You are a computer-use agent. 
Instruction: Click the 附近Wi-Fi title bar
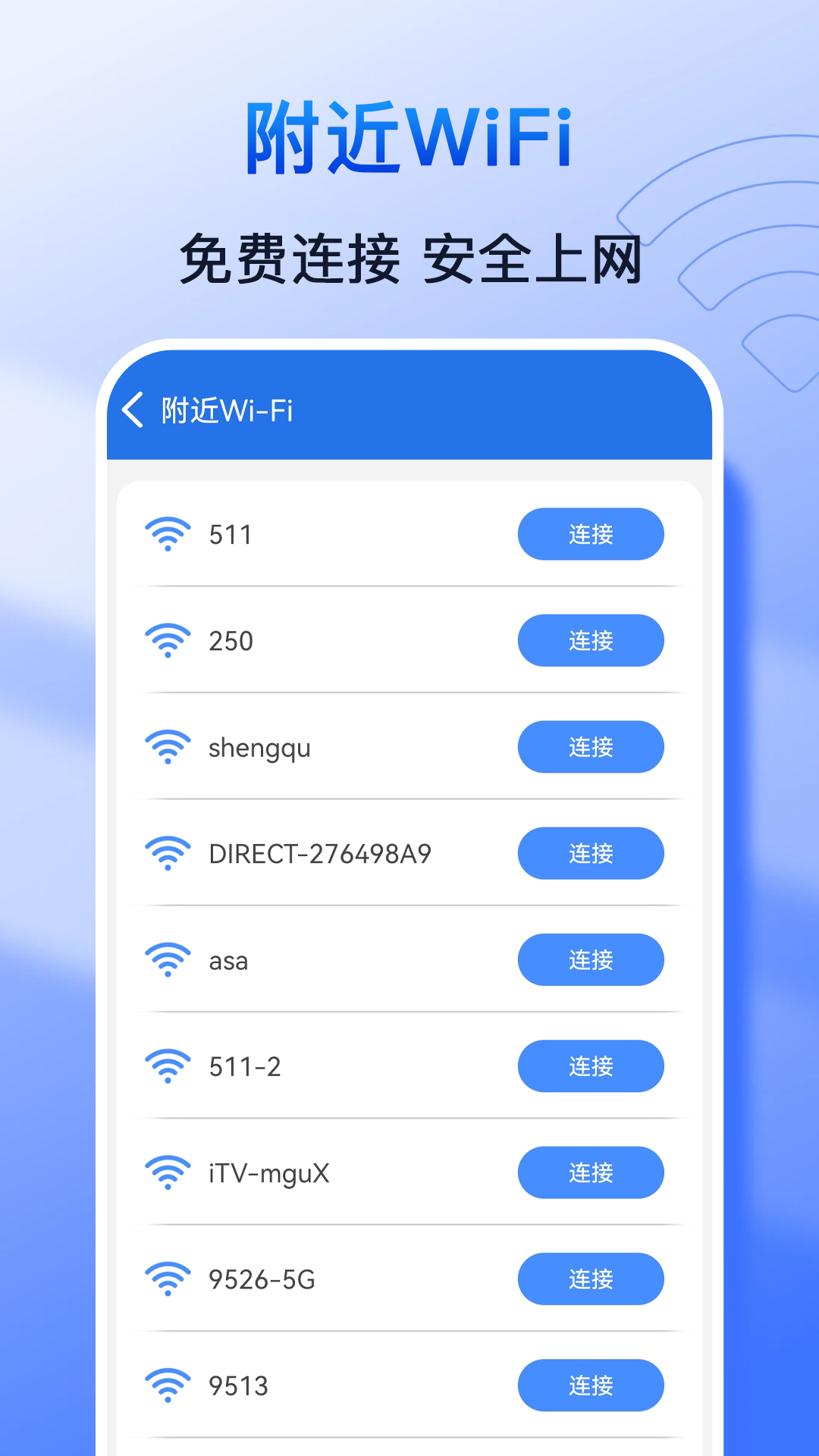point(227,410)
